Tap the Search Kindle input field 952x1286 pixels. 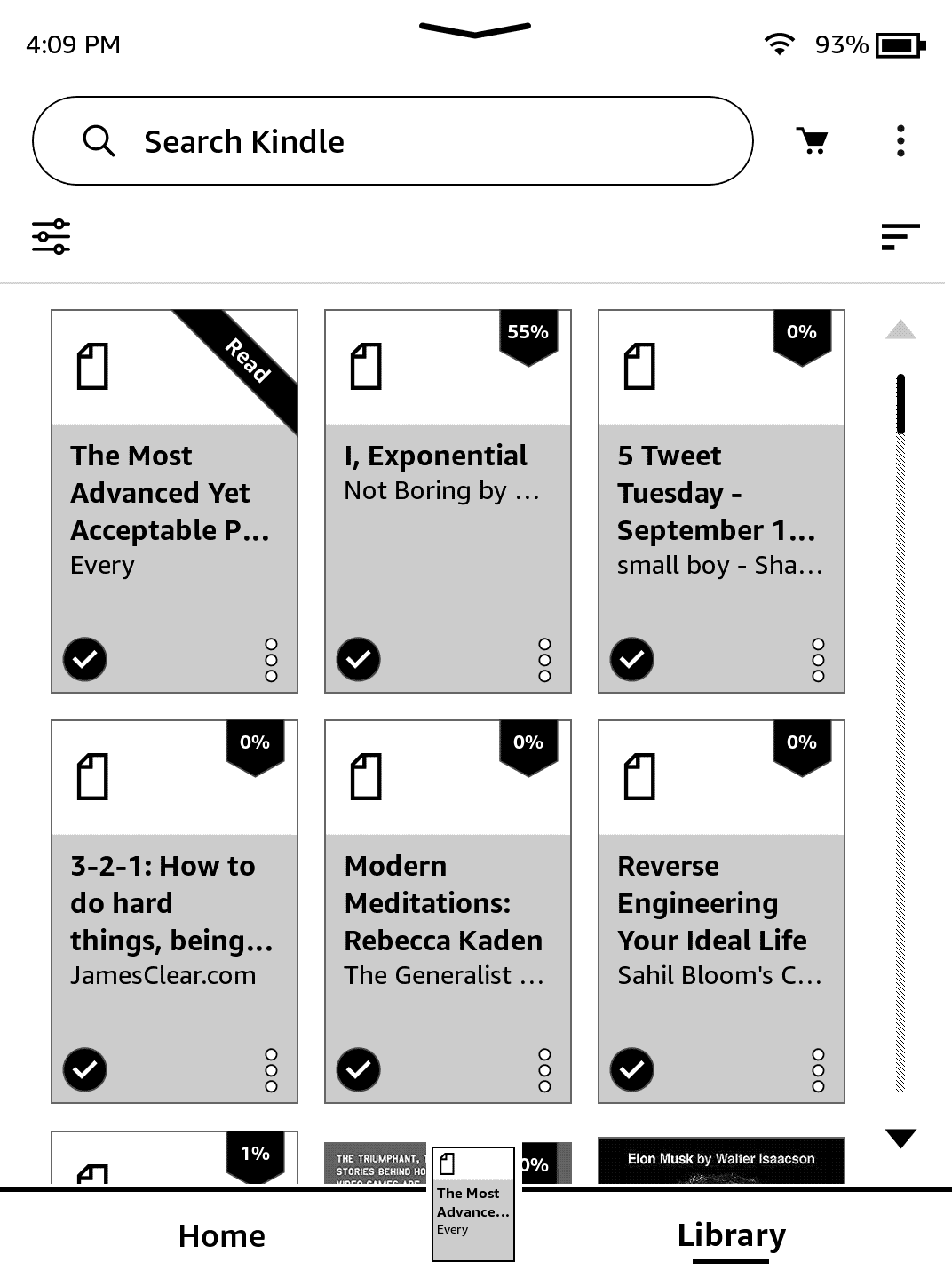click(391, 140)
